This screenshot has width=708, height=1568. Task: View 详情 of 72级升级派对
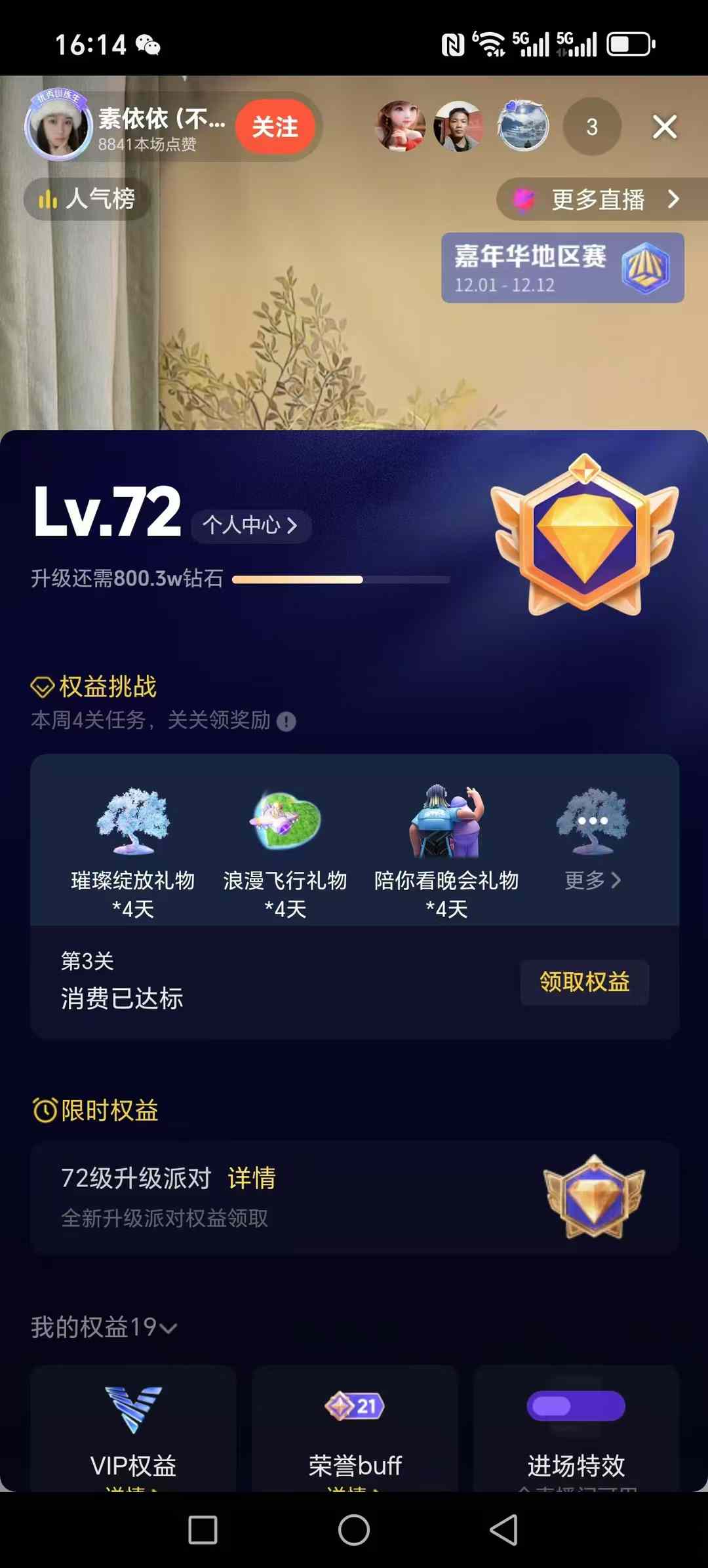(252, 1178)
